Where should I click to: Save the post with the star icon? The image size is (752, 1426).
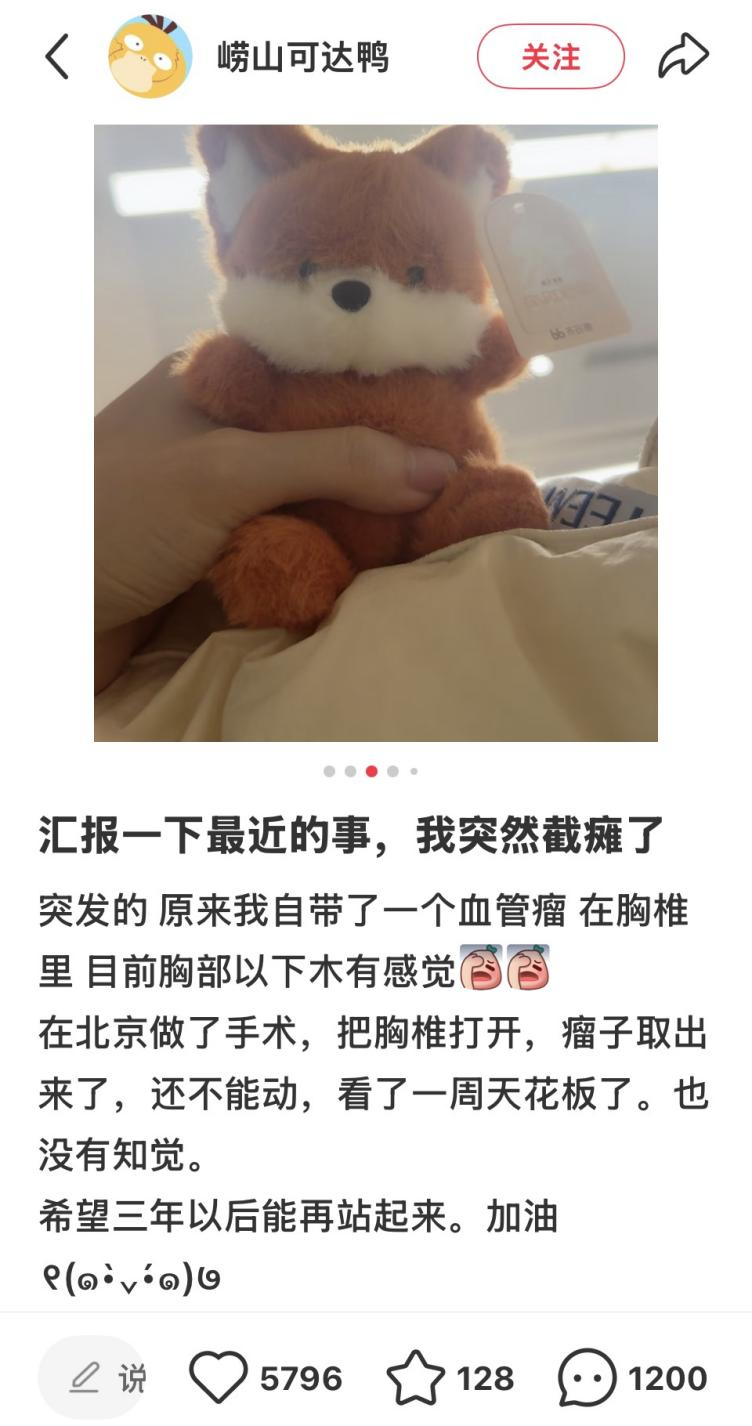pos(415,1379)
